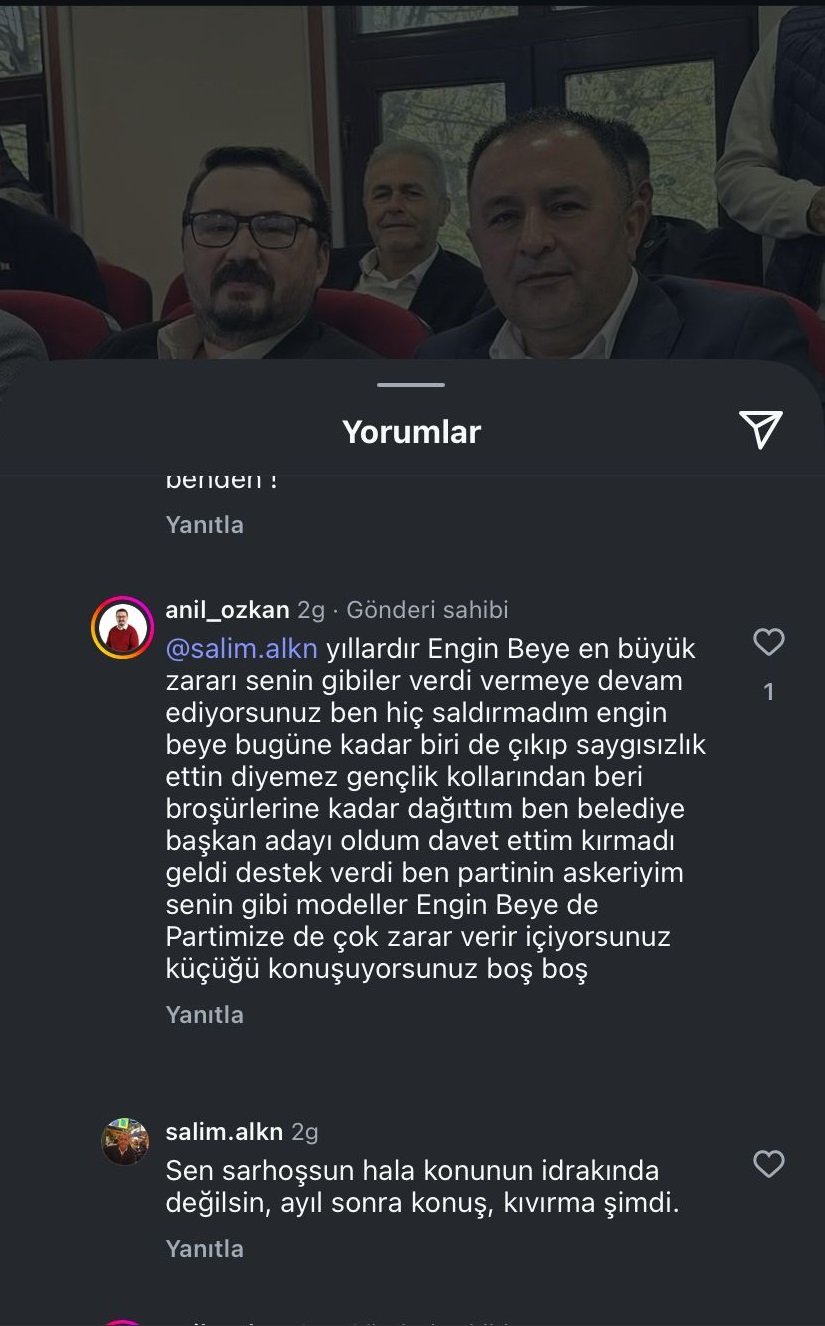Like salim.alkn's comment with the heart icon
The width and height of the screenshot is (825, 1326).
tap(769, 1164)
